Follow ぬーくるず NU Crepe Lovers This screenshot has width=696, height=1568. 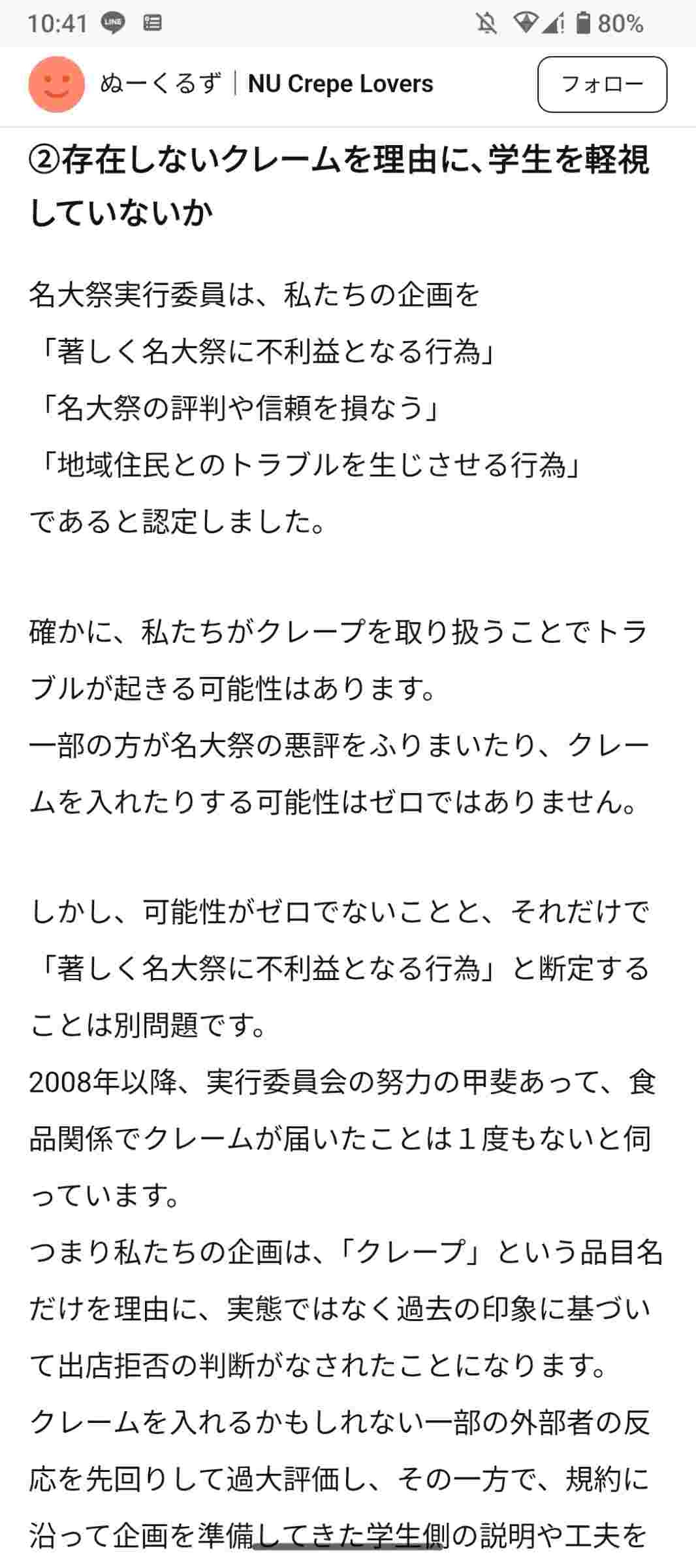coord(601,84)
